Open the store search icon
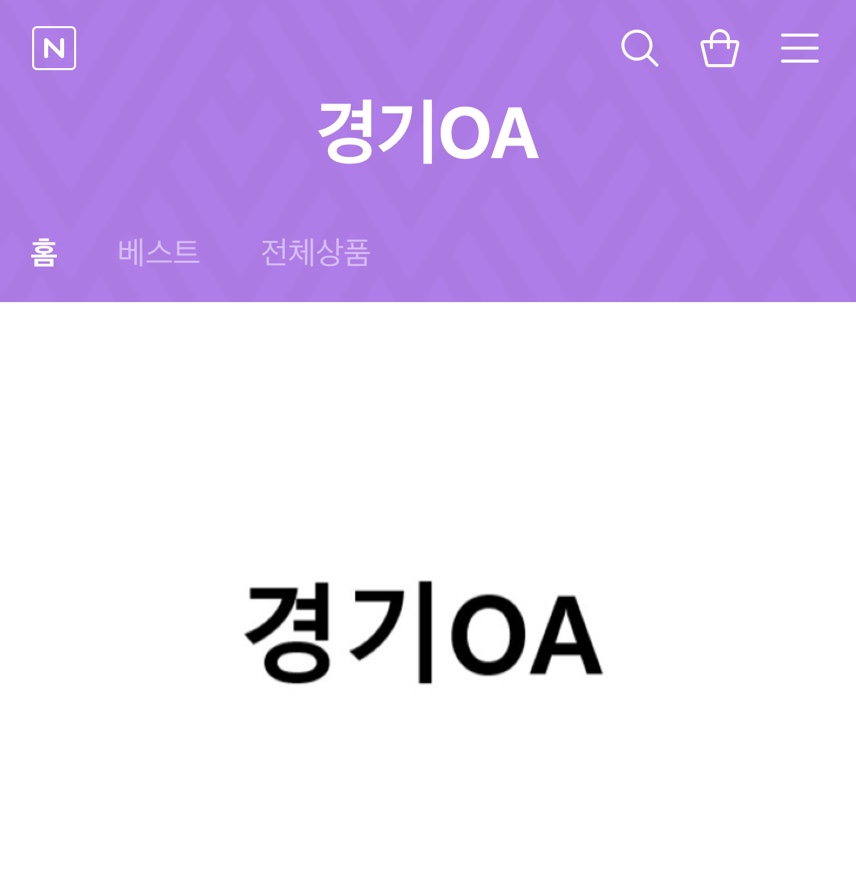Viewport: 856px width, 886px height. pos(639,48)
